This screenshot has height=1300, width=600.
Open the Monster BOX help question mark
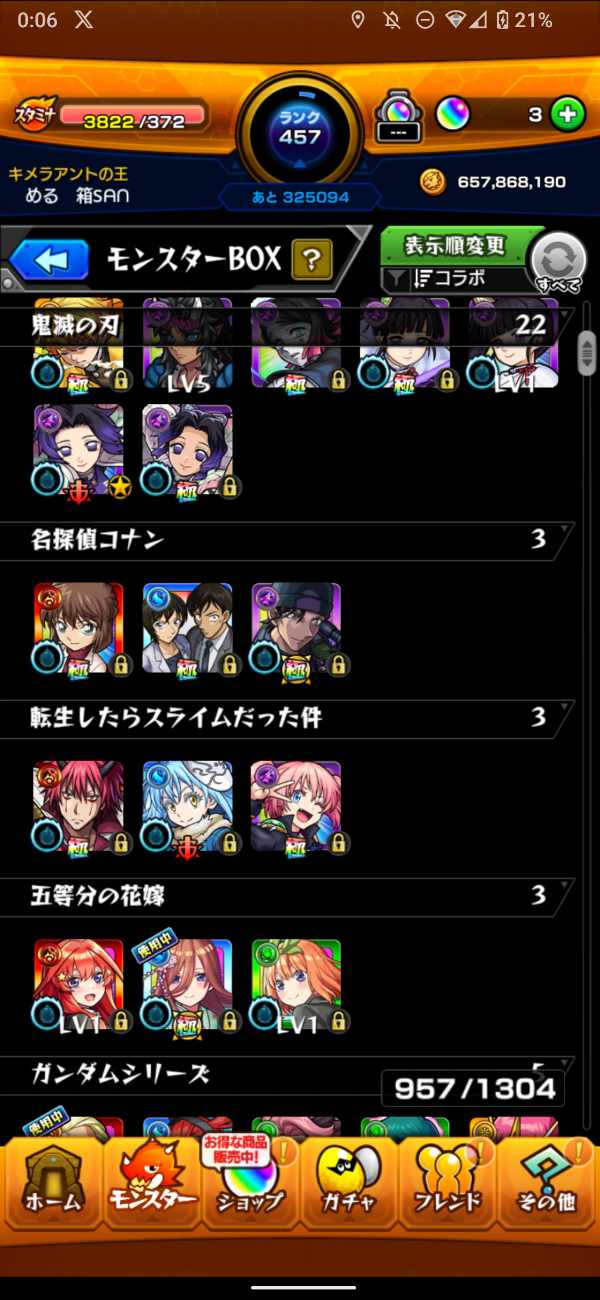pos(311,261)
